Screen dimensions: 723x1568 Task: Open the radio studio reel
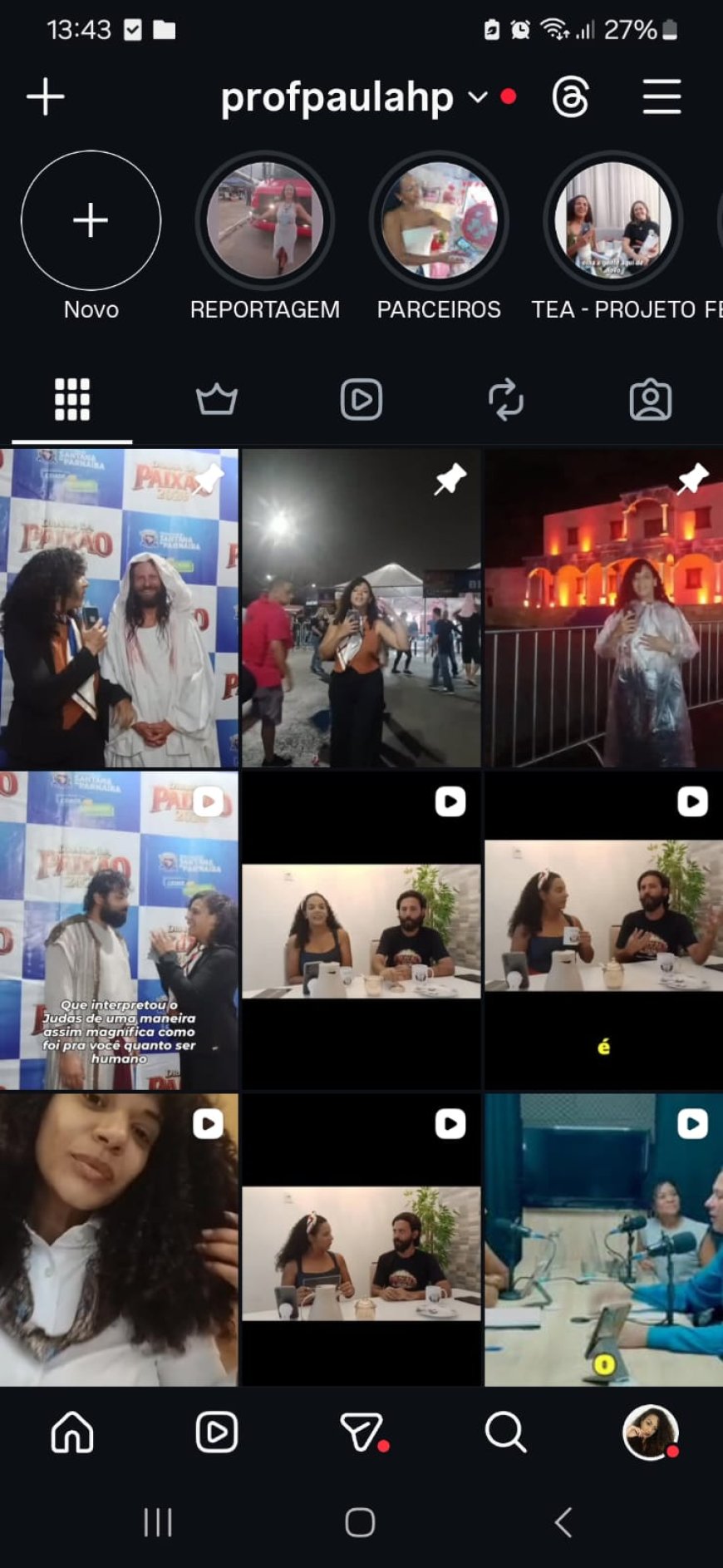click(603, 1240)
